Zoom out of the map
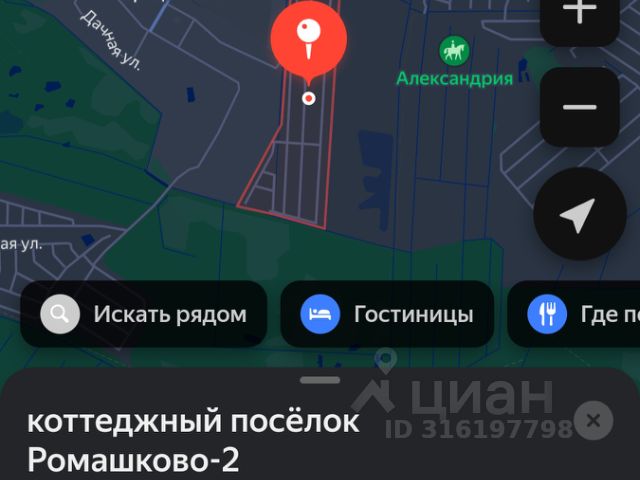This screenshot has width=640, height=480. (x=580, y=108)
